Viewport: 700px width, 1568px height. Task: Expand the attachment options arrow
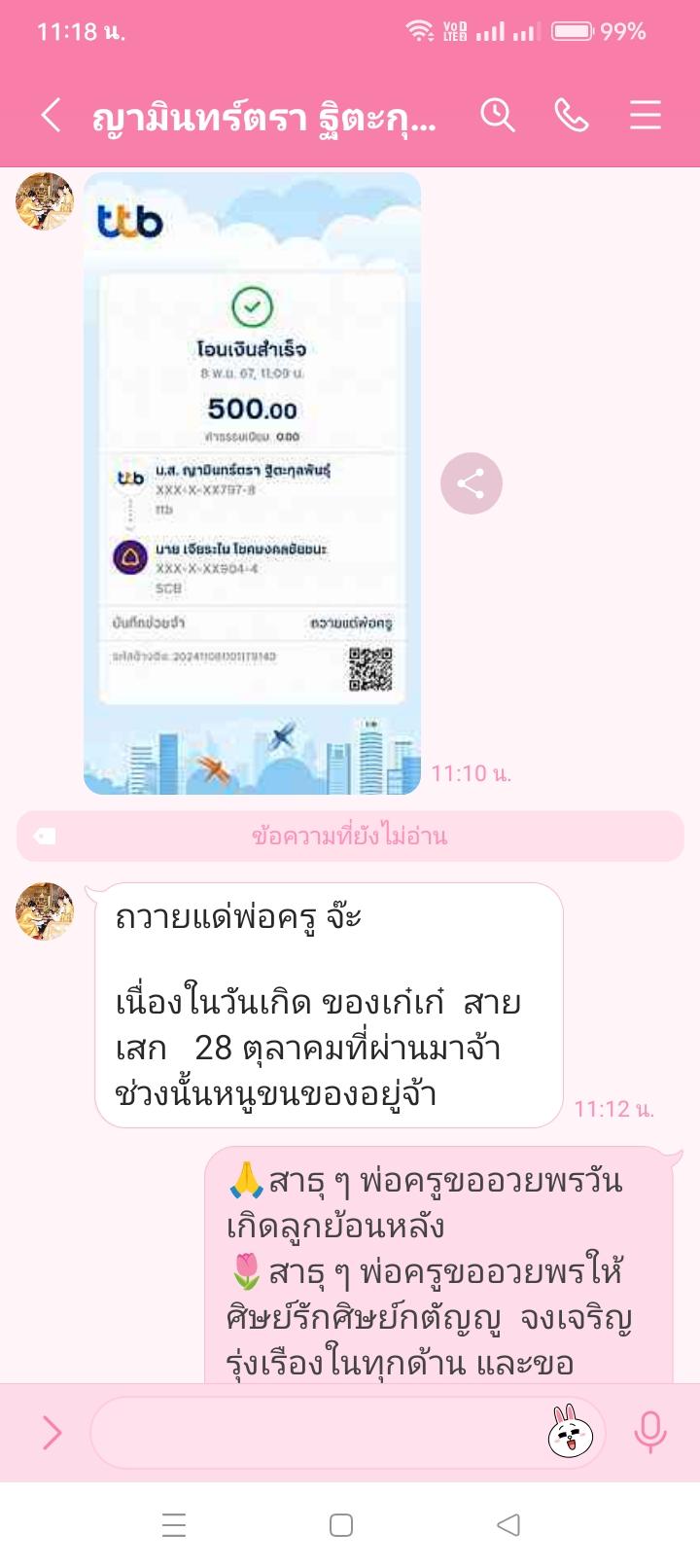(x=52, y=1432)
